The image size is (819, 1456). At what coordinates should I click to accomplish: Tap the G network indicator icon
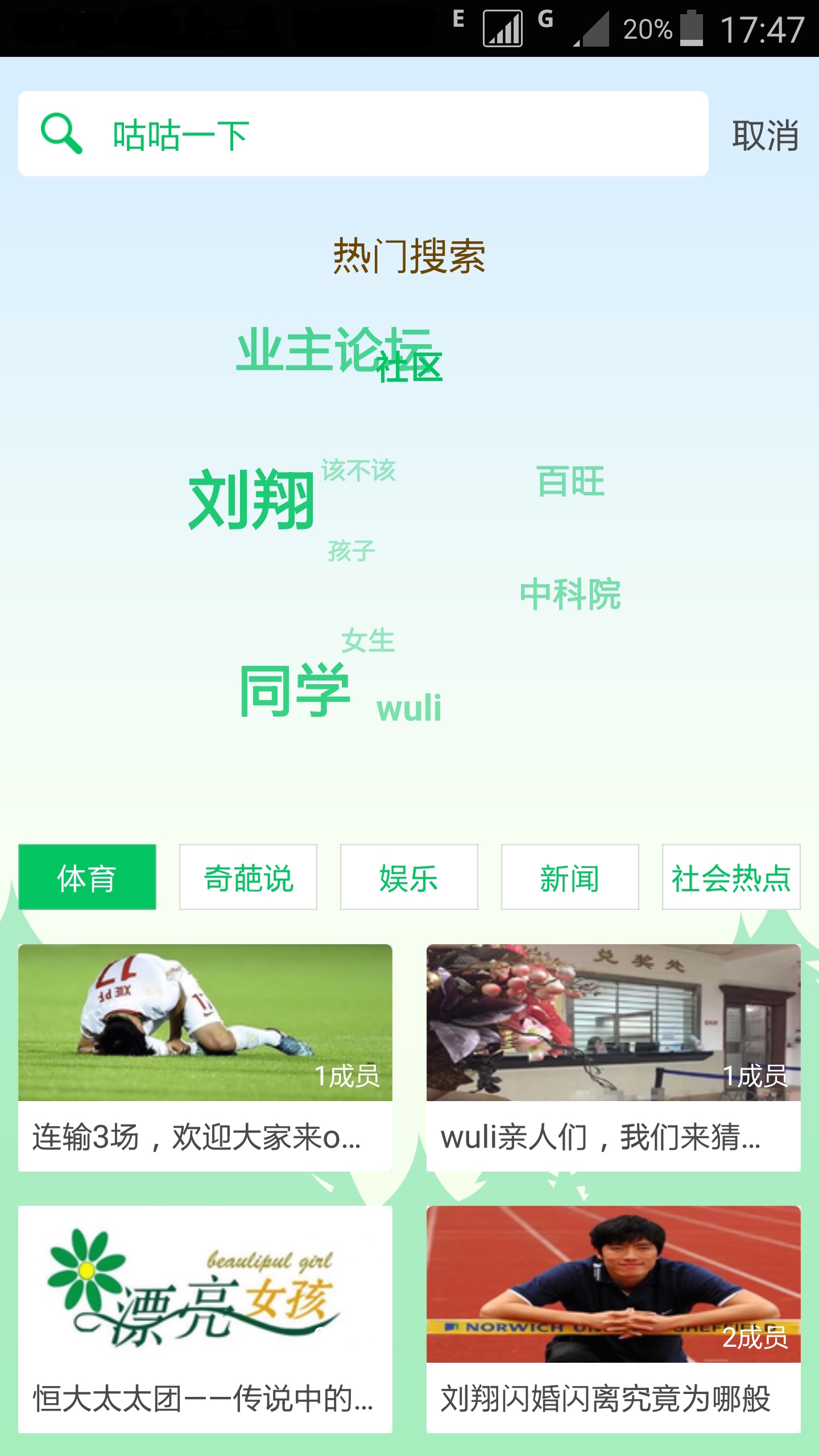pyautogui.click(x=545, y=21)
